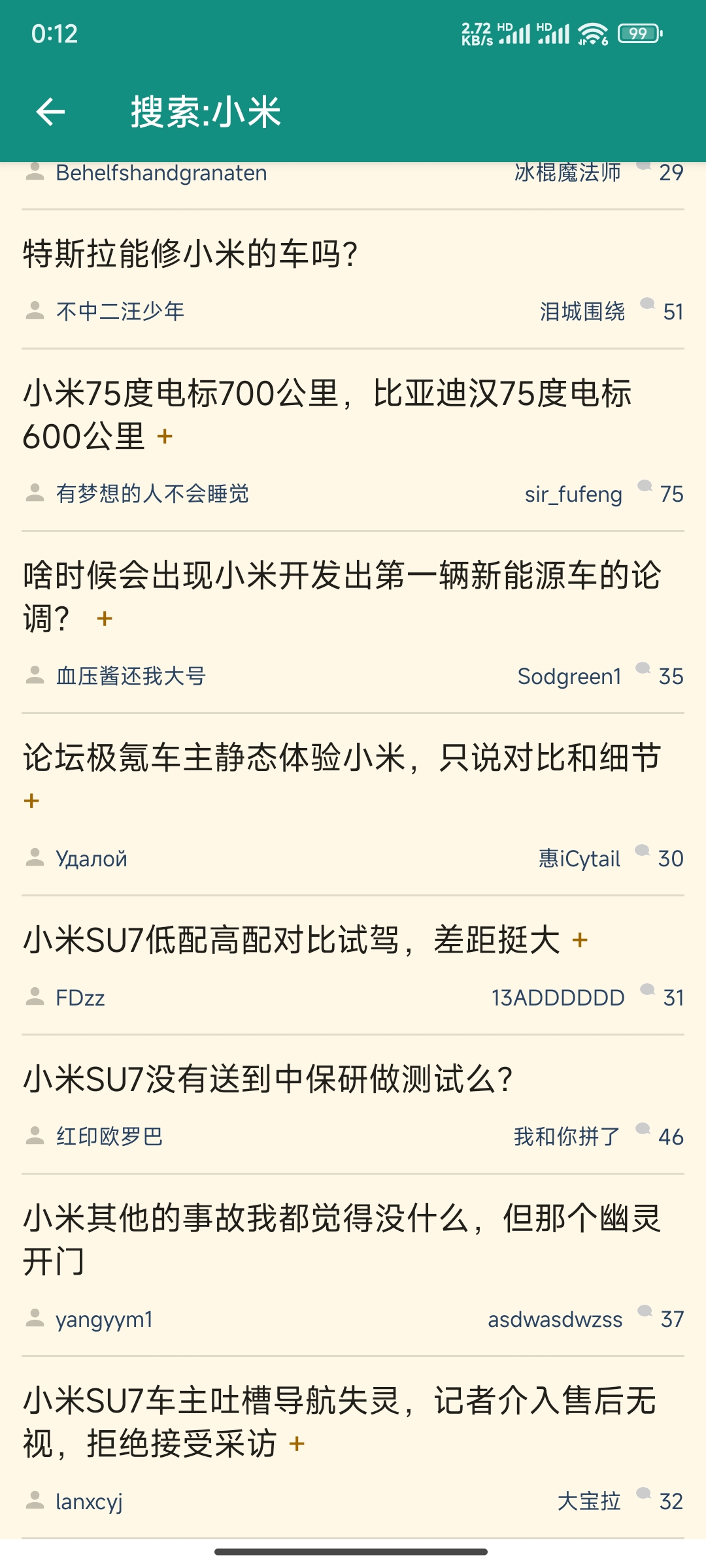This screenshot has width=706, height=1568.
Task: Go back from the 小米 search results
Action: (50, 112)
